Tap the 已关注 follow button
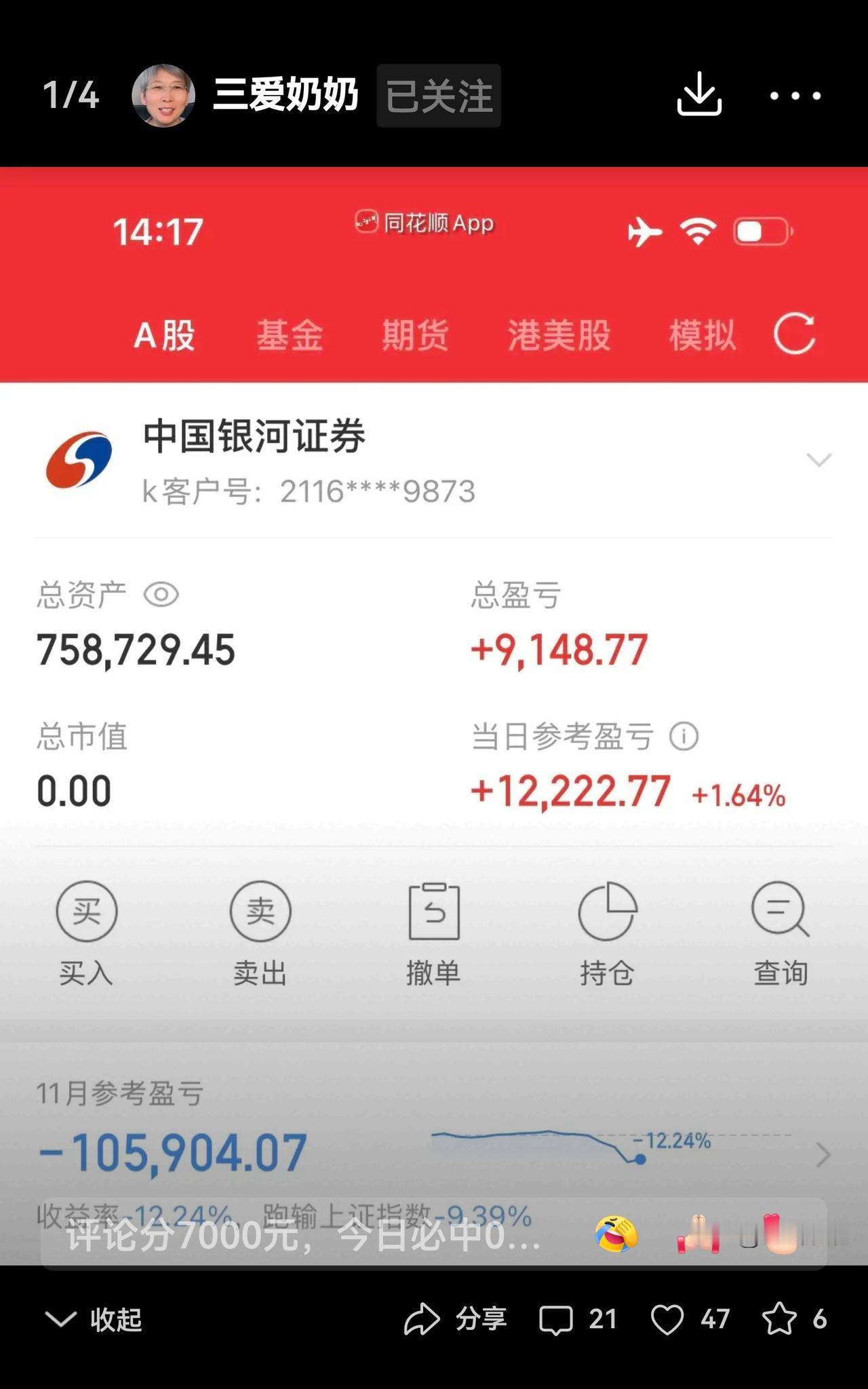 coord(438,96)
